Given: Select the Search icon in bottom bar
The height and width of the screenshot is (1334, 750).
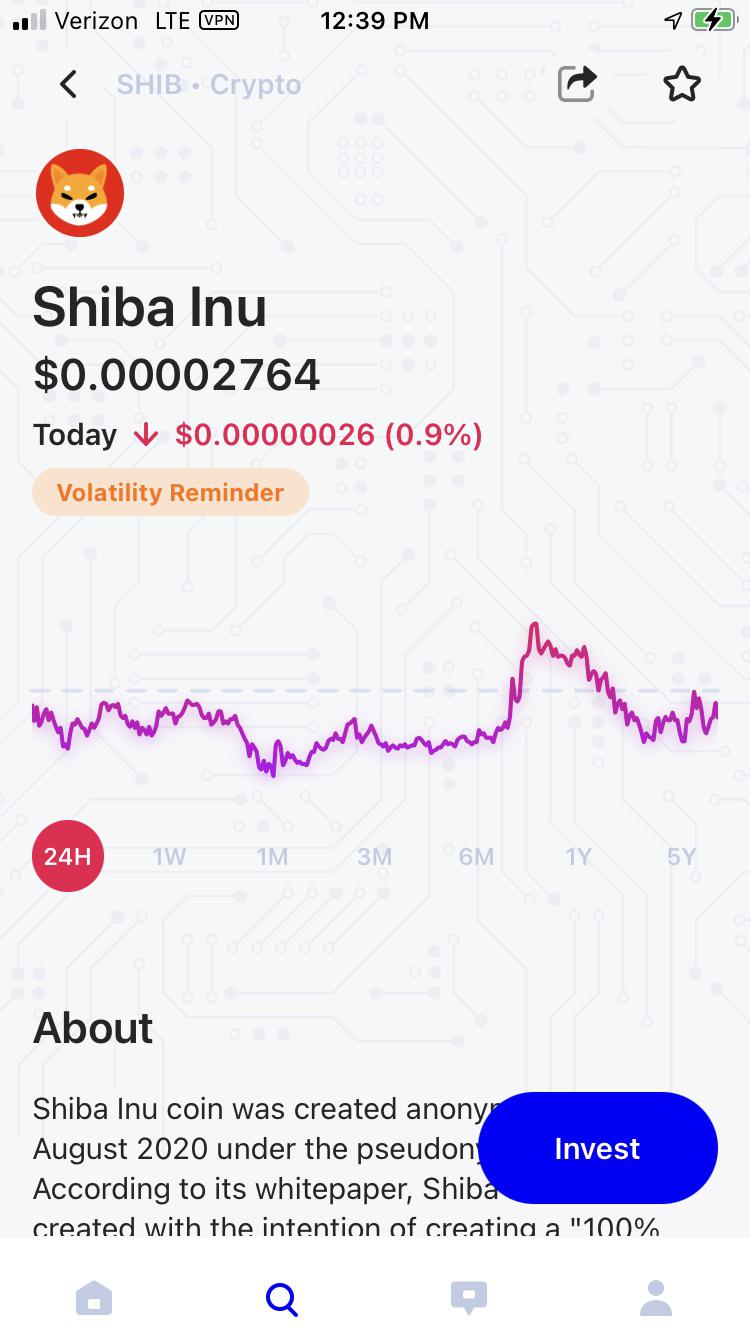Looking at the screenshot, I should [281, 1297].
